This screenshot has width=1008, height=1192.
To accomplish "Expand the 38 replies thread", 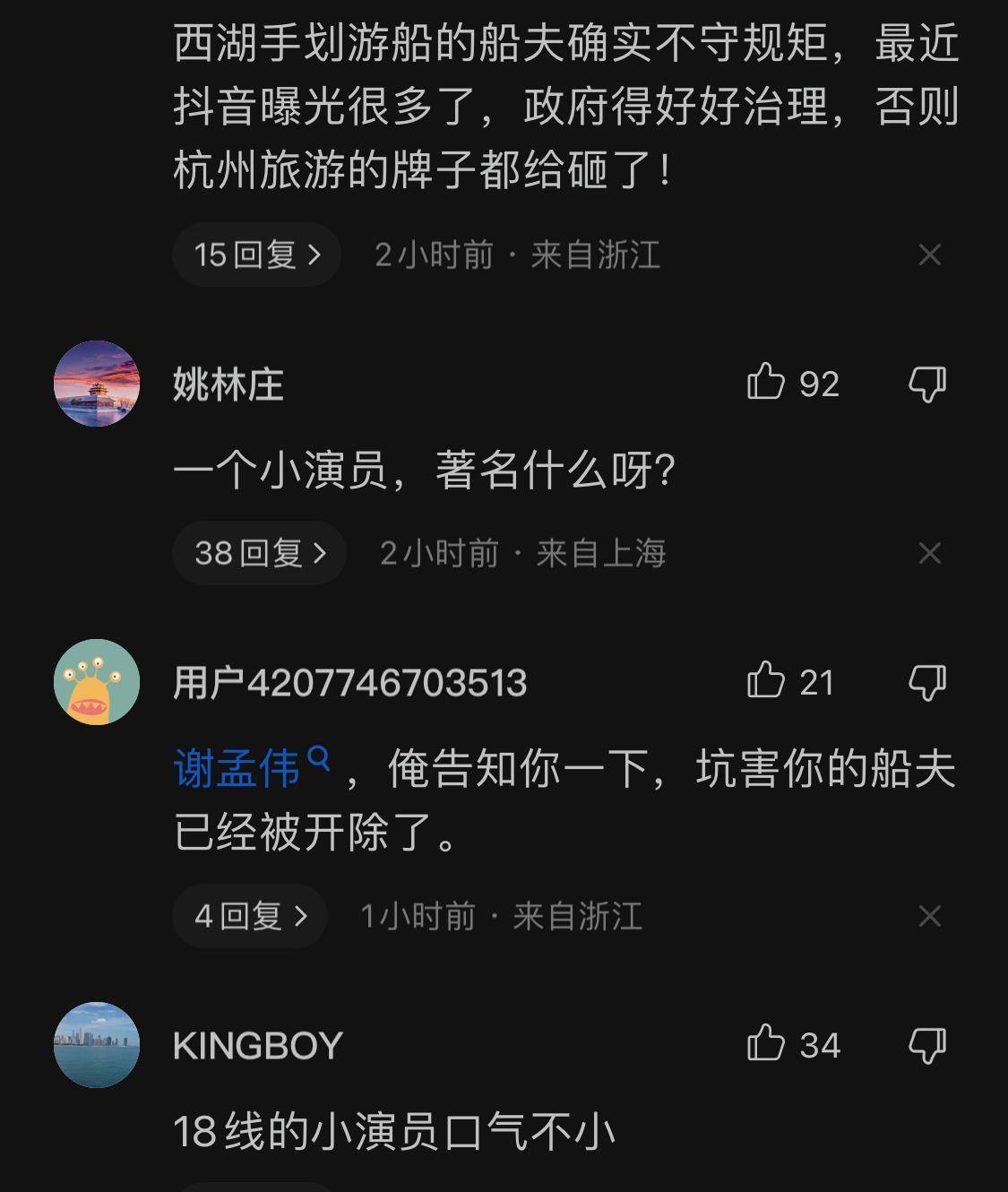I will pyautogui.click(x=259, y=553).
